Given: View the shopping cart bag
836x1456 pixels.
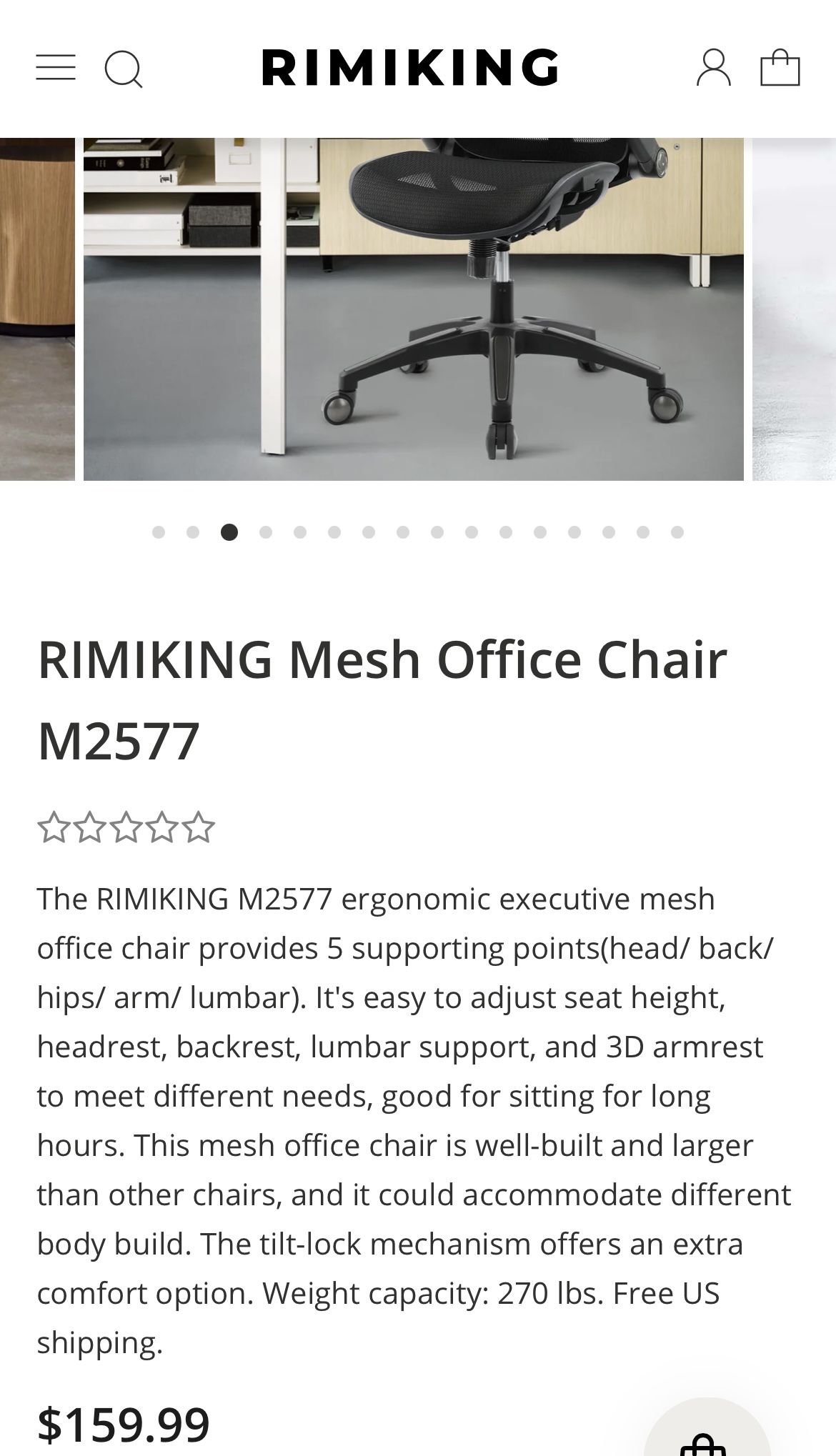Looking at the screenshot, I should [x=780, y=67].
